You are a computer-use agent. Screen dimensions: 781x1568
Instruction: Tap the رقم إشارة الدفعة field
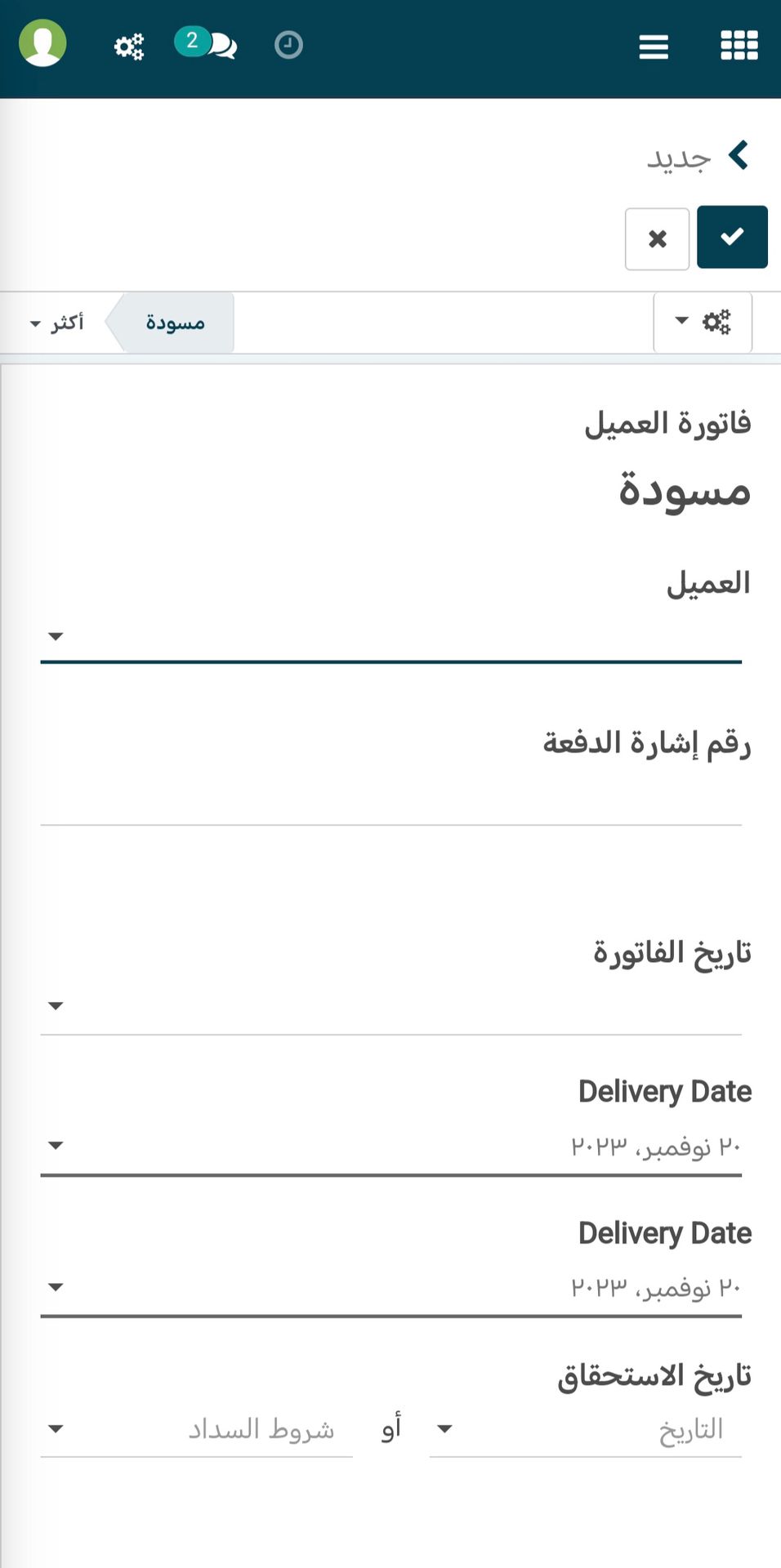pos(391,800)
